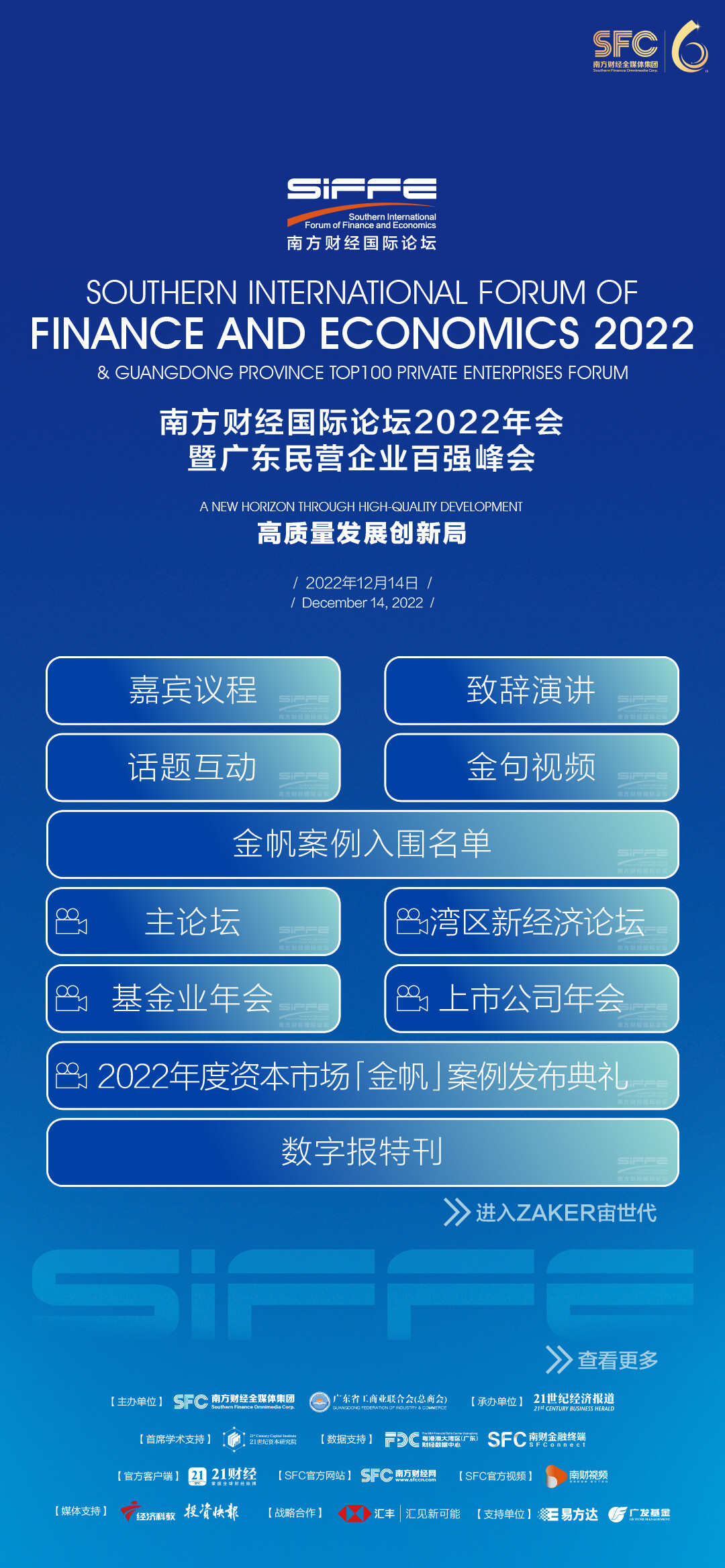Image resolution: width=725 pixels, height=1568 pixels.
Task: Tap 查看更多 to see more
Action: click(602, 1360)
